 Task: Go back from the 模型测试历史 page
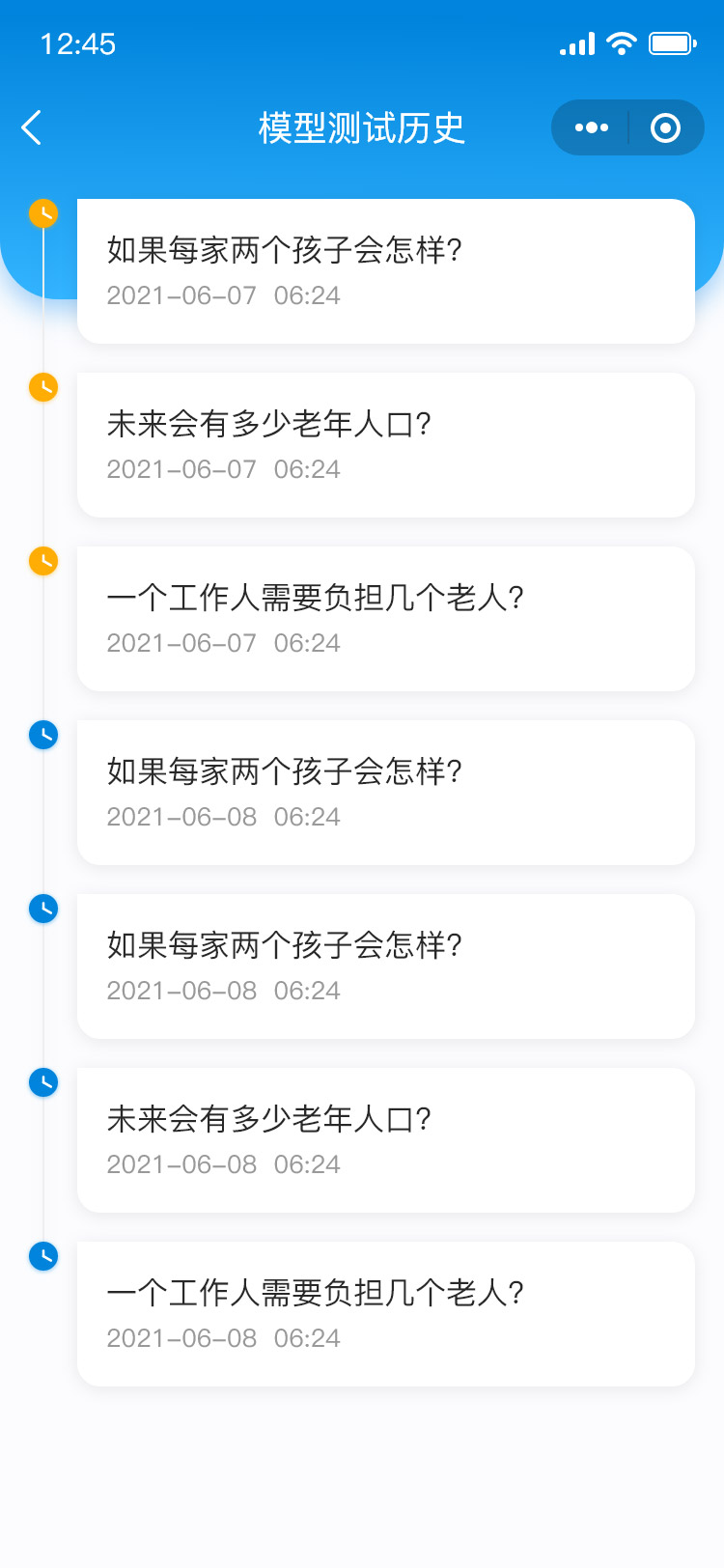[32, 127]
